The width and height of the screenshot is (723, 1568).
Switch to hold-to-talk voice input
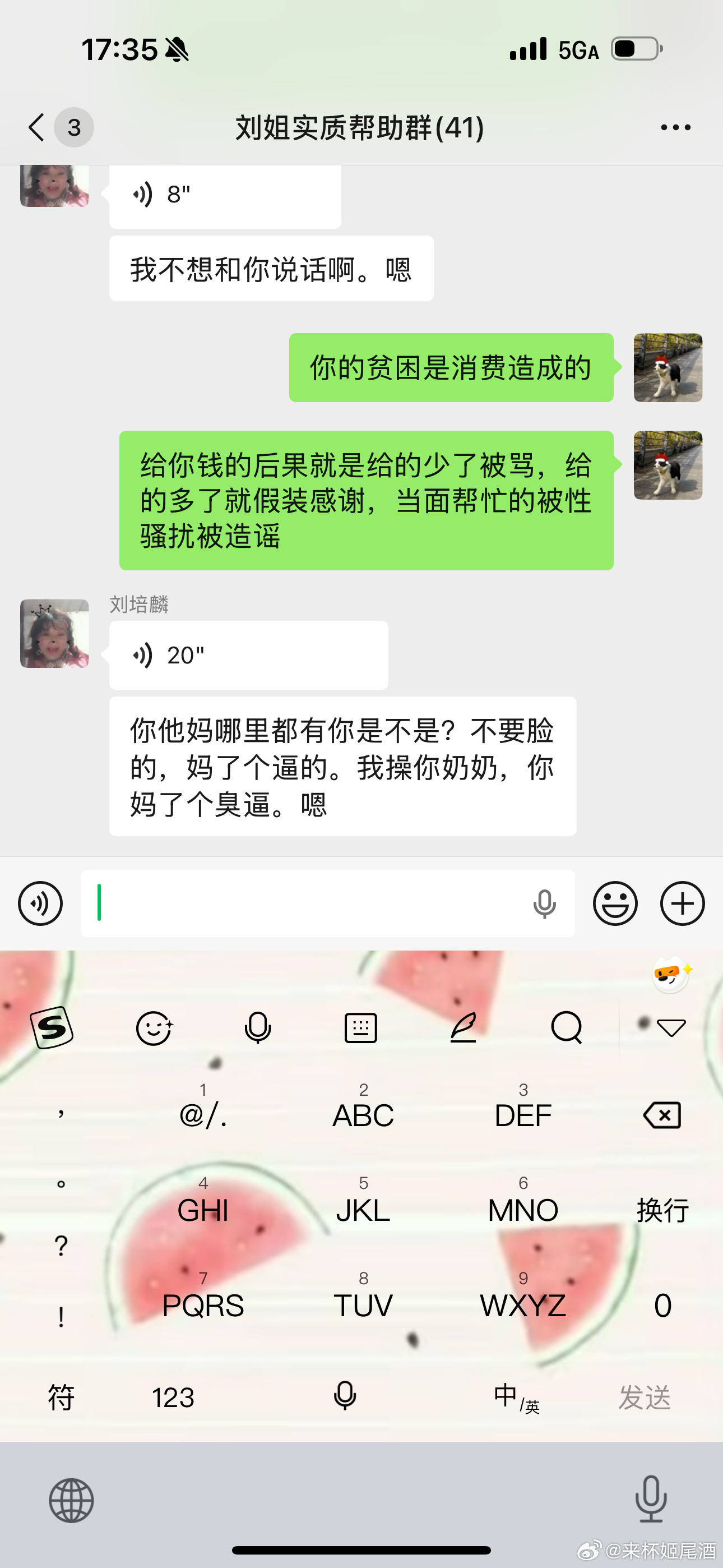point(40,903)
